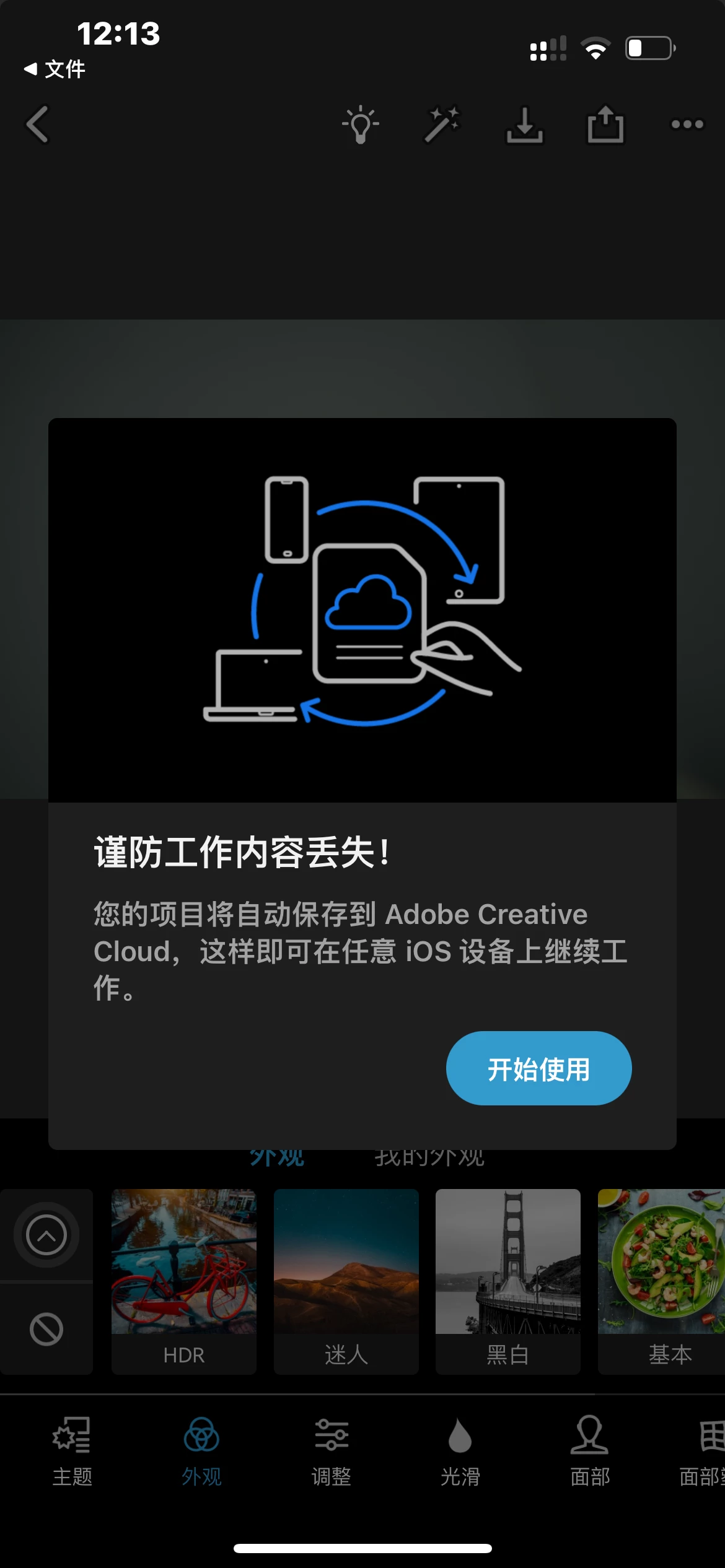The height and width of the screenshot is (1568, 725).
Task: Collapse the looks panel with the chevron
Action: (x=46, y=1235)
